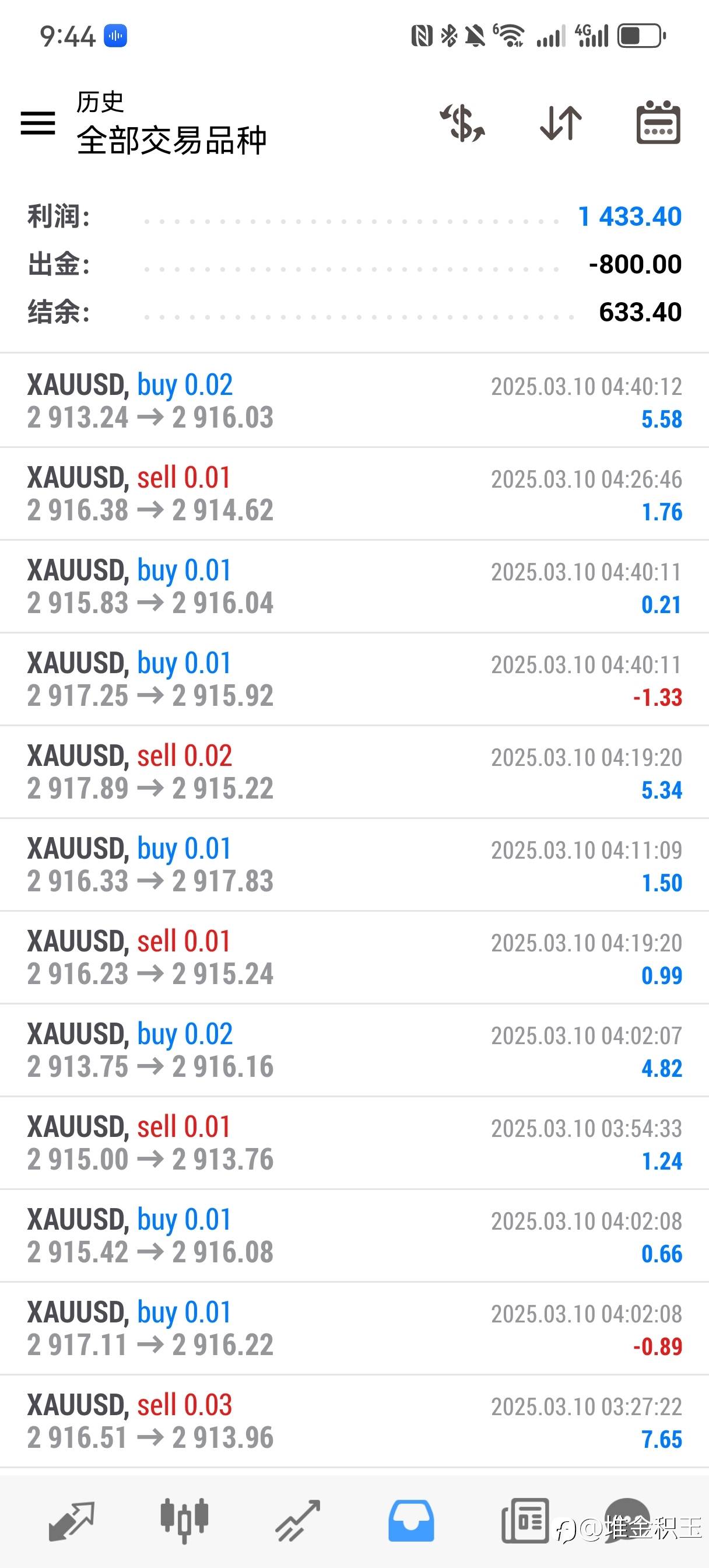Switch to the candlestick Chart tab
The image size is (709, 1568).
[184, 1521]
